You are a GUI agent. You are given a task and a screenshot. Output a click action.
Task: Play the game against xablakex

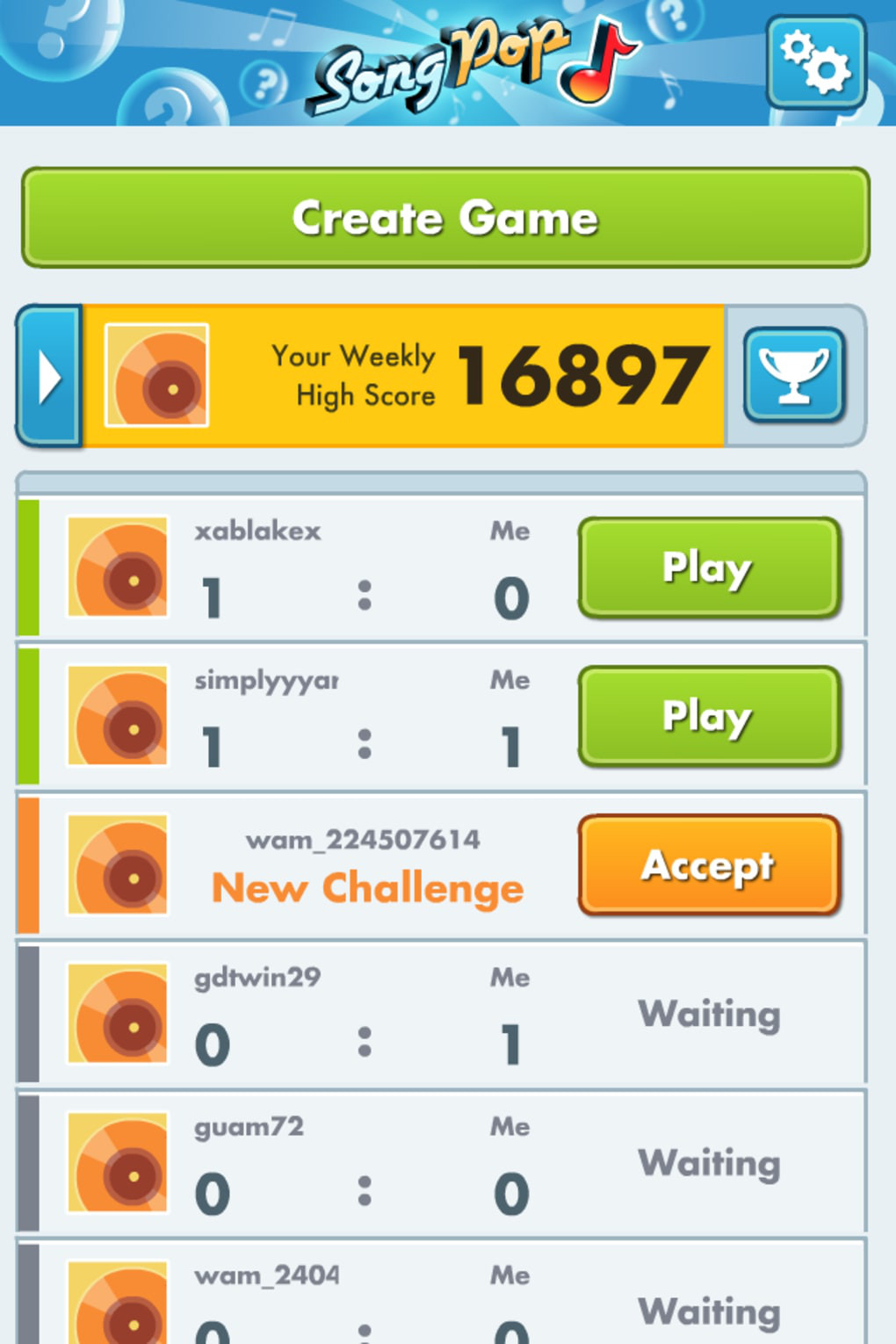(x=709, y=567)
